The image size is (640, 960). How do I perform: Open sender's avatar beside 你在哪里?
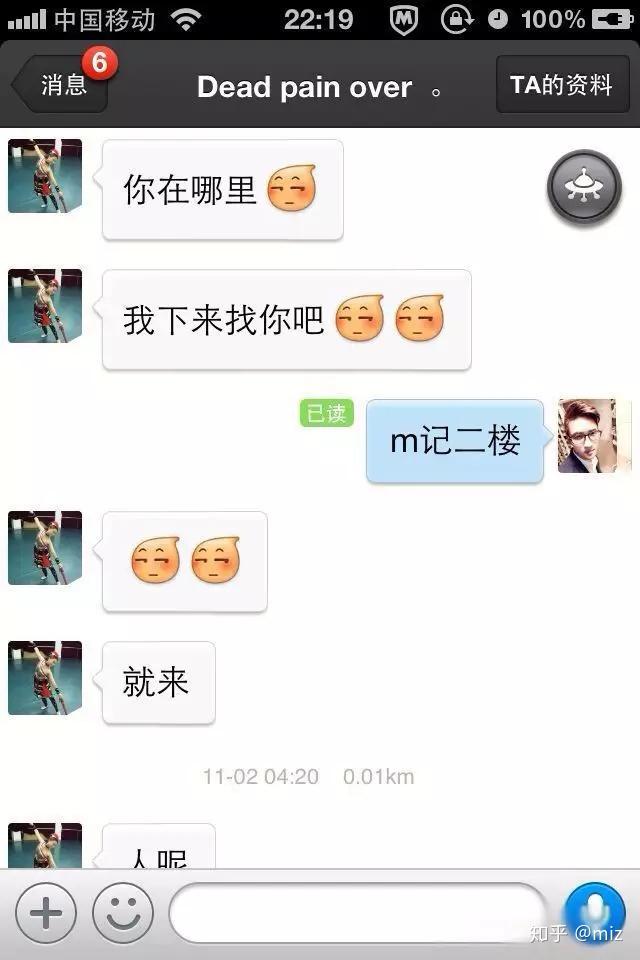click(x=45, y=176)
